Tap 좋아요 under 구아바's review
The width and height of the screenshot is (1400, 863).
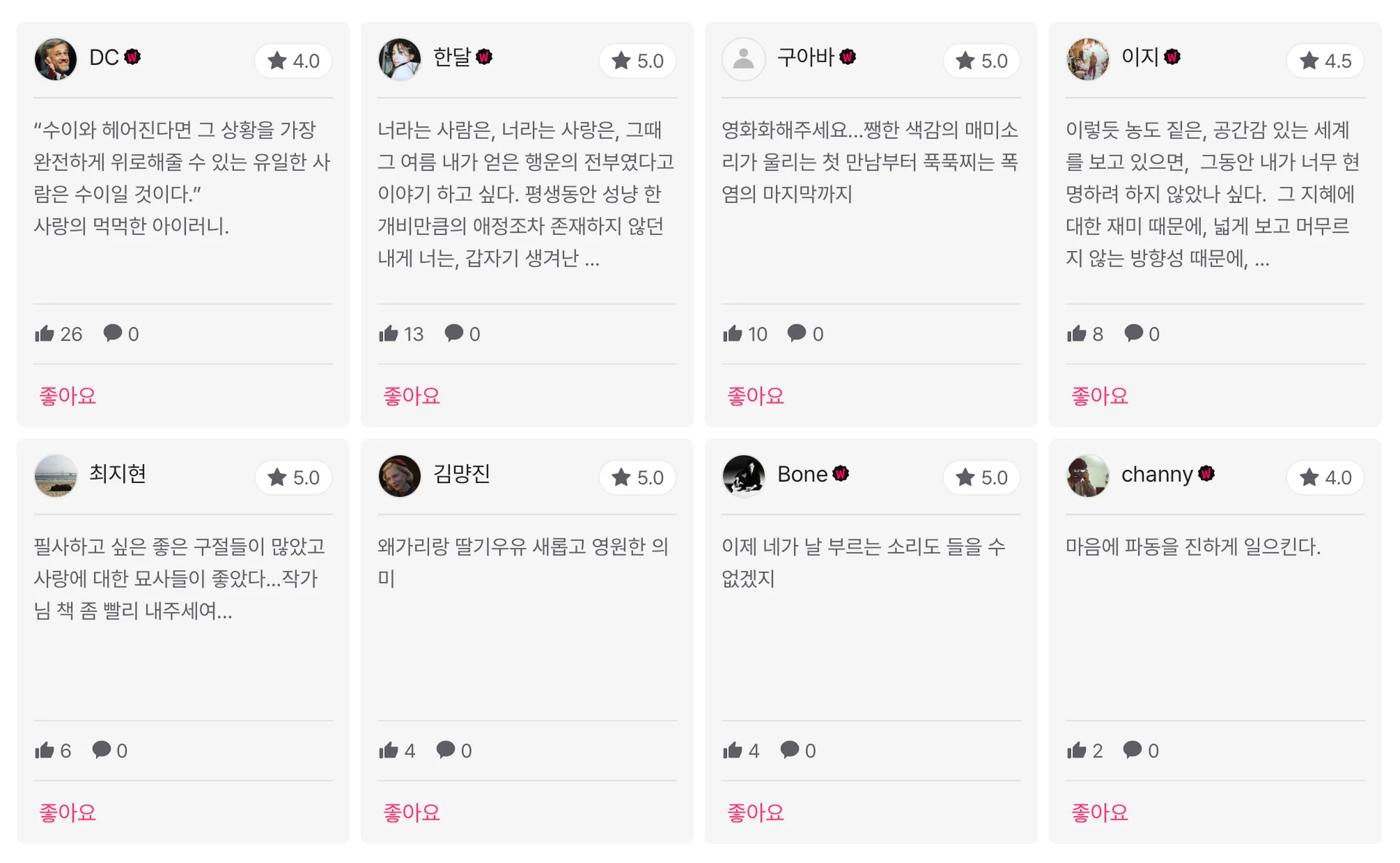755,396
